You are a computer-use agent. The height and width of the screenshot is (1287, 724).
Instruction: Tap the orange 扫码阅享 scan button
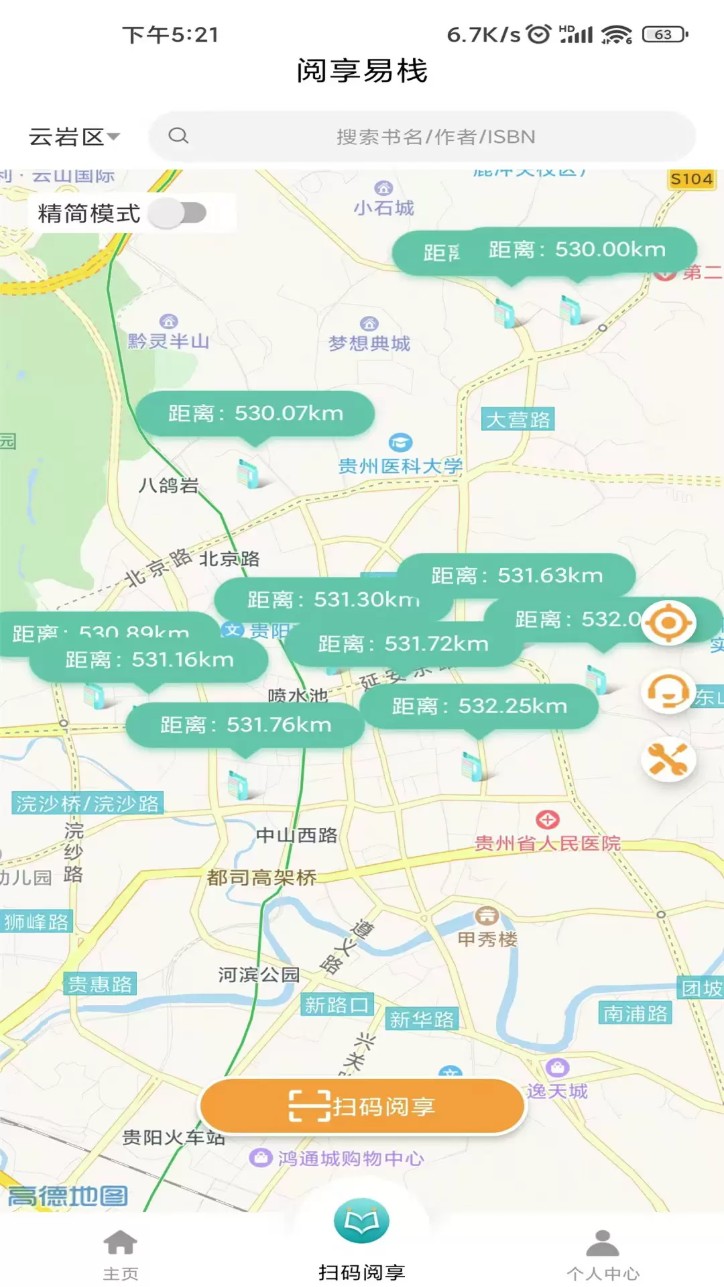[362, 1106]
